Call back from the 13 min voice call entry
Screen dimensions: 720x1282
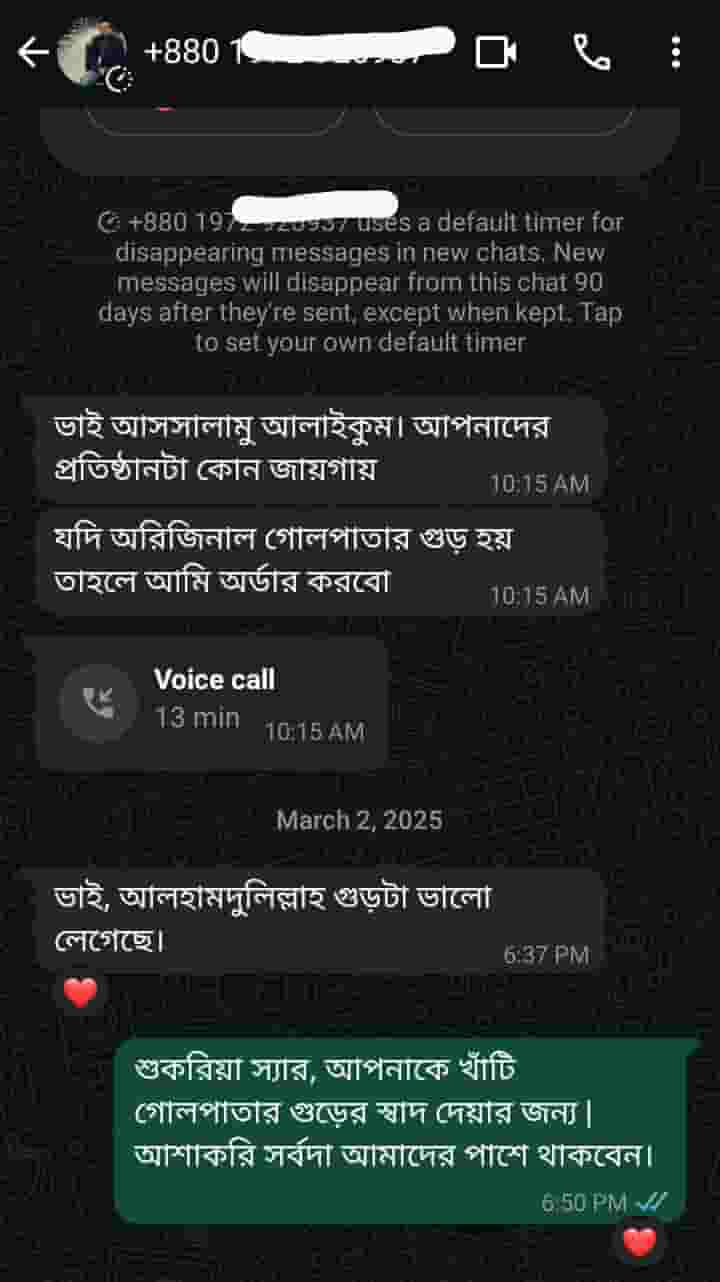pos(98,704)
